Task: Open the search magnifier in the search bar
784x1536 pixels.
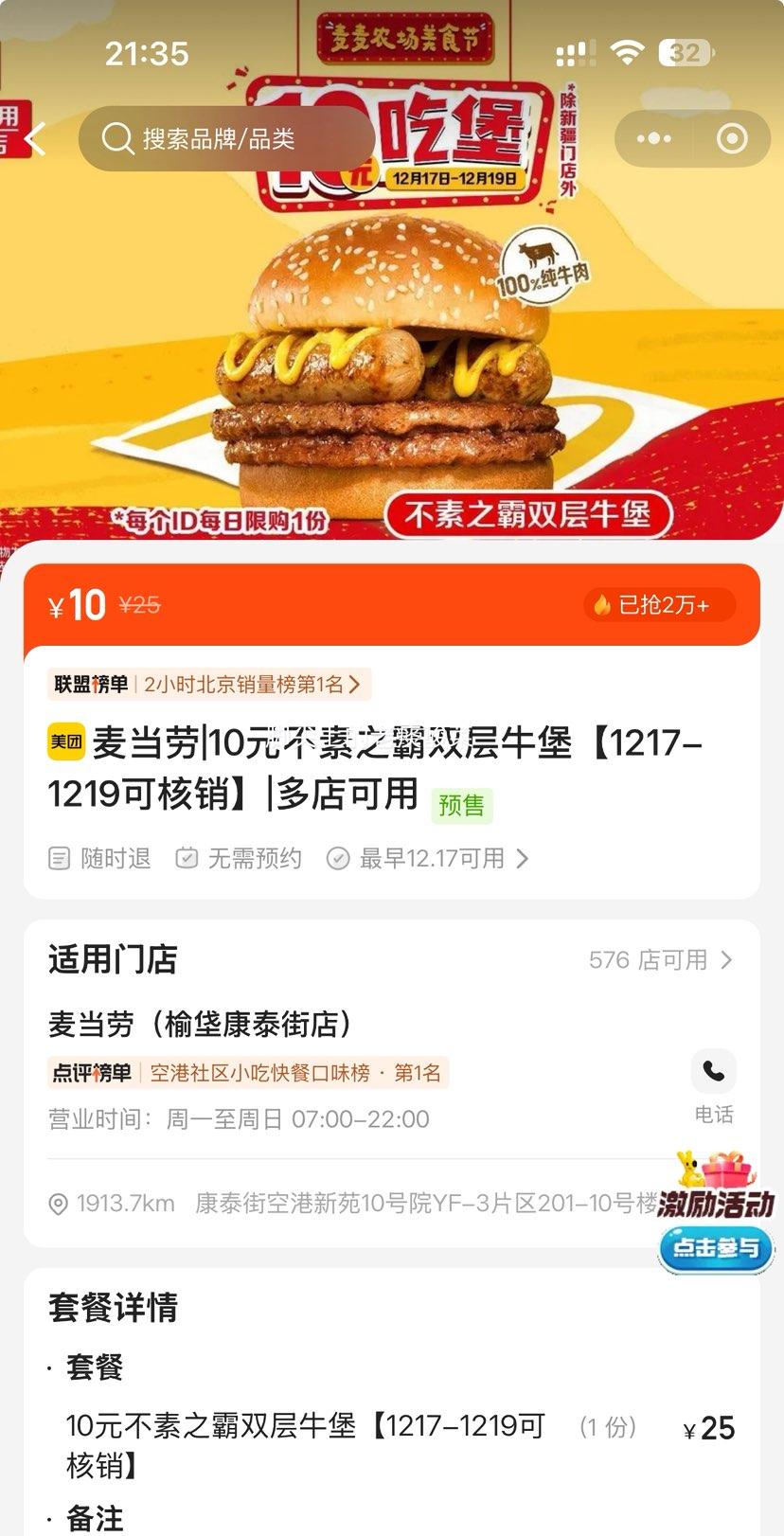Action: click(x=117, y=138)
